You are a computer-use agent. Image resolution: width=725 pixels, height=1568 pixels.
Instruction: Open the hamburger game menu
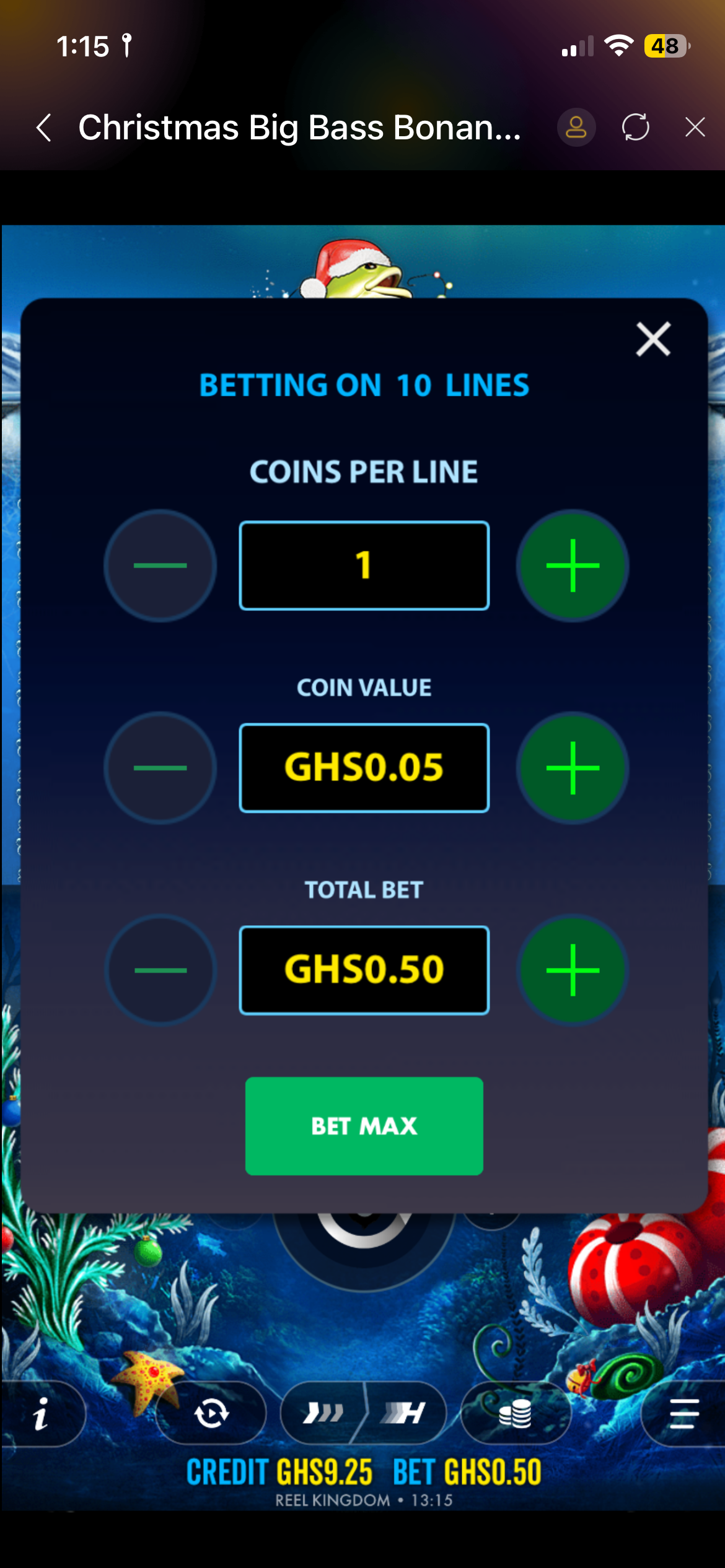point(684,1414)
